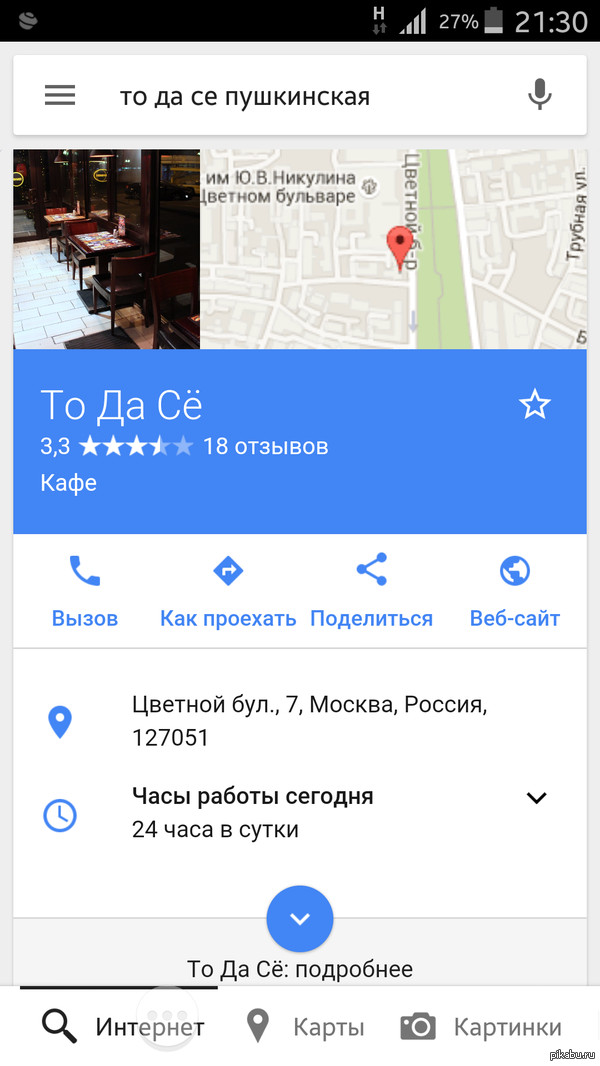The width and height of the screenshot is (600, 1066).
Task: Open the Веб-сайт link
Action: (x=514, y=591)
